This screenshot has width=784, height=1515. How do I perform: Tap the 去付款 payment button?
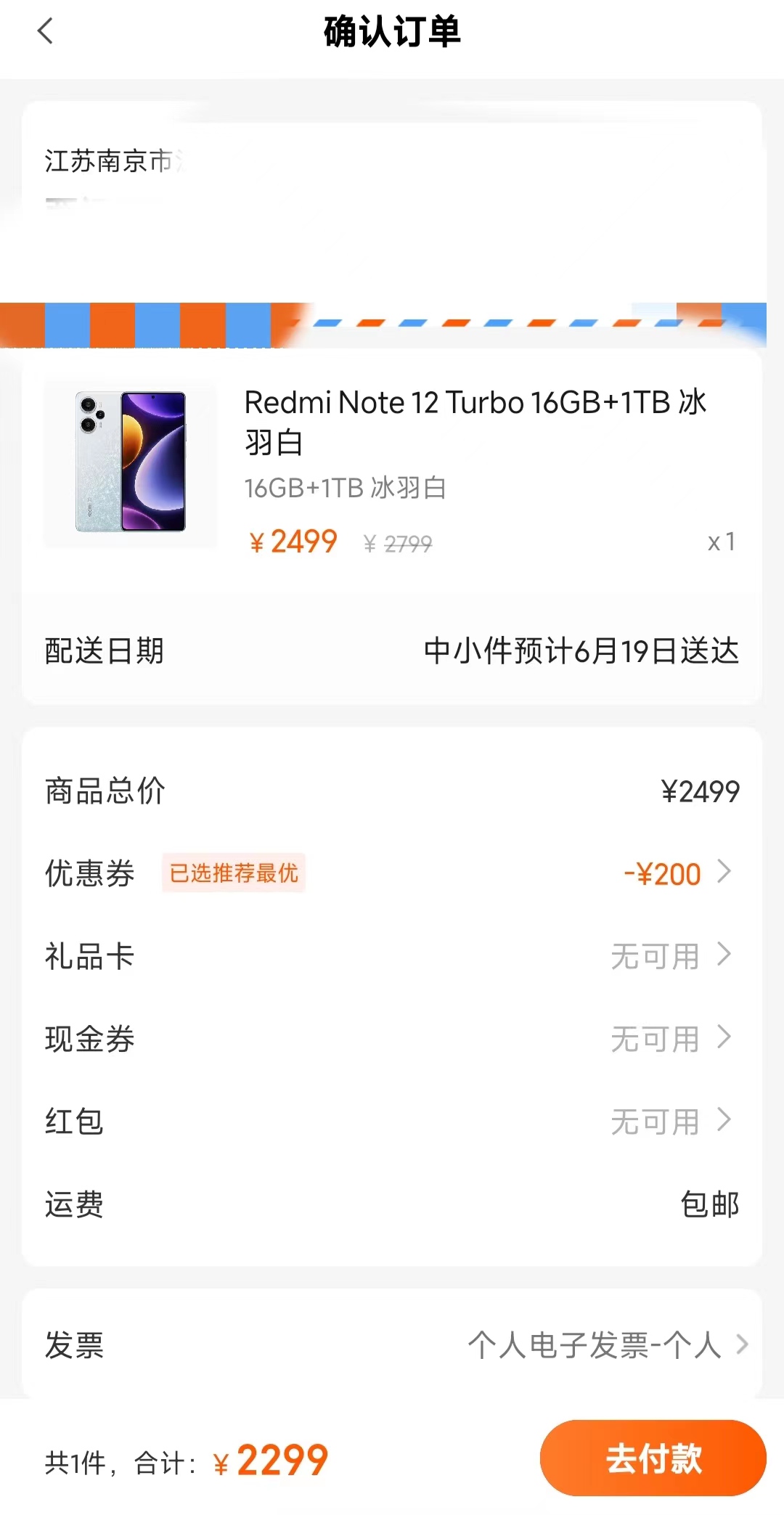pyautogui.click(x=653, y=1458)
